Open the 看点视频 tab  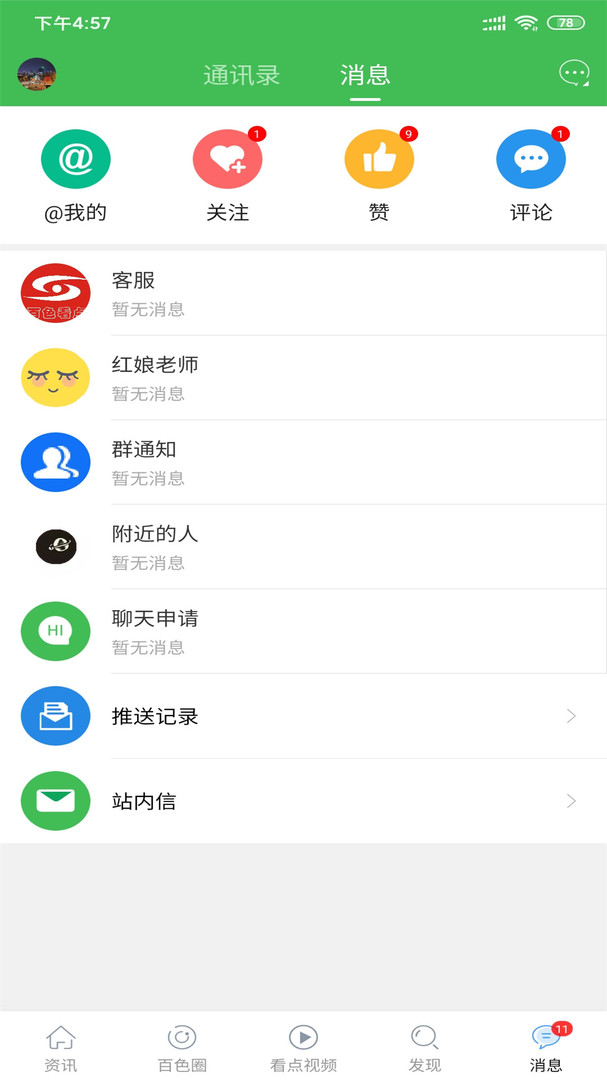point(303,1047)
